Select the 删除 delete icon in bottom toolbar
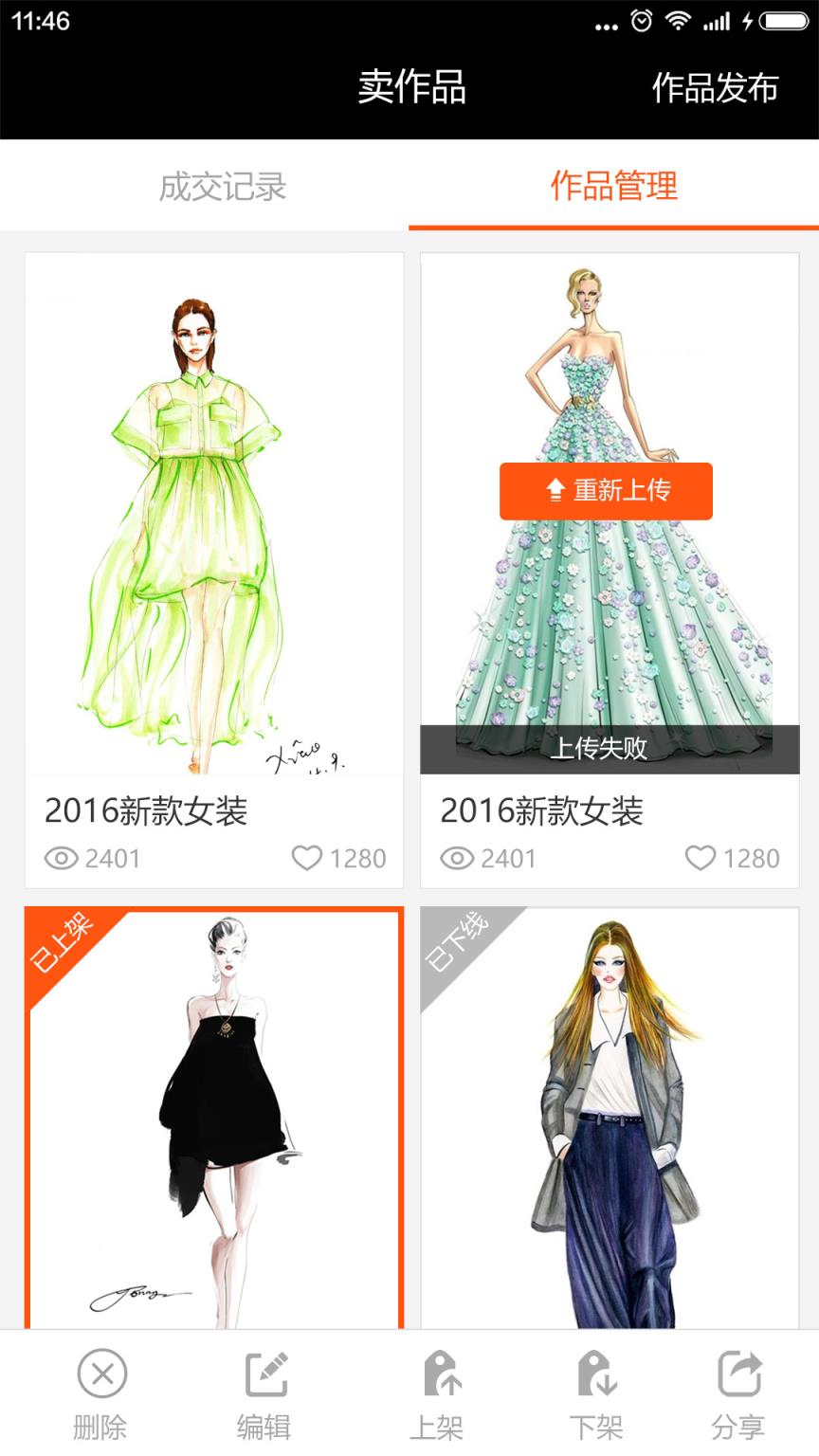Viewport: 819px width, 1456px height. coord(99,1372)
